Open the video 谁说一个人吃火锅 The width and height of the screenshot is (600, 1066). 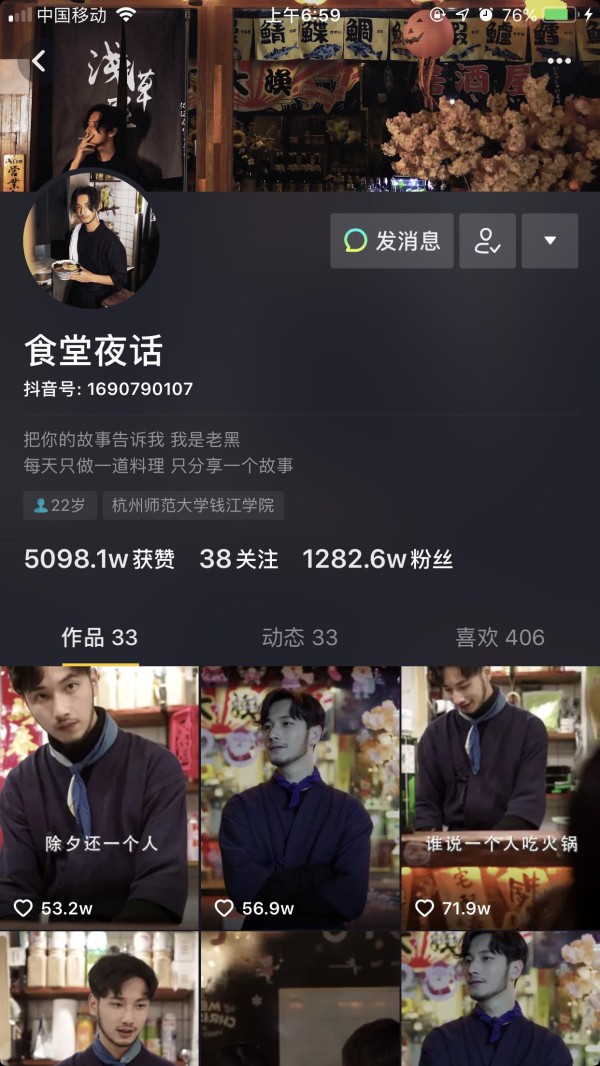pyautogui.click(x=500, y=795)
